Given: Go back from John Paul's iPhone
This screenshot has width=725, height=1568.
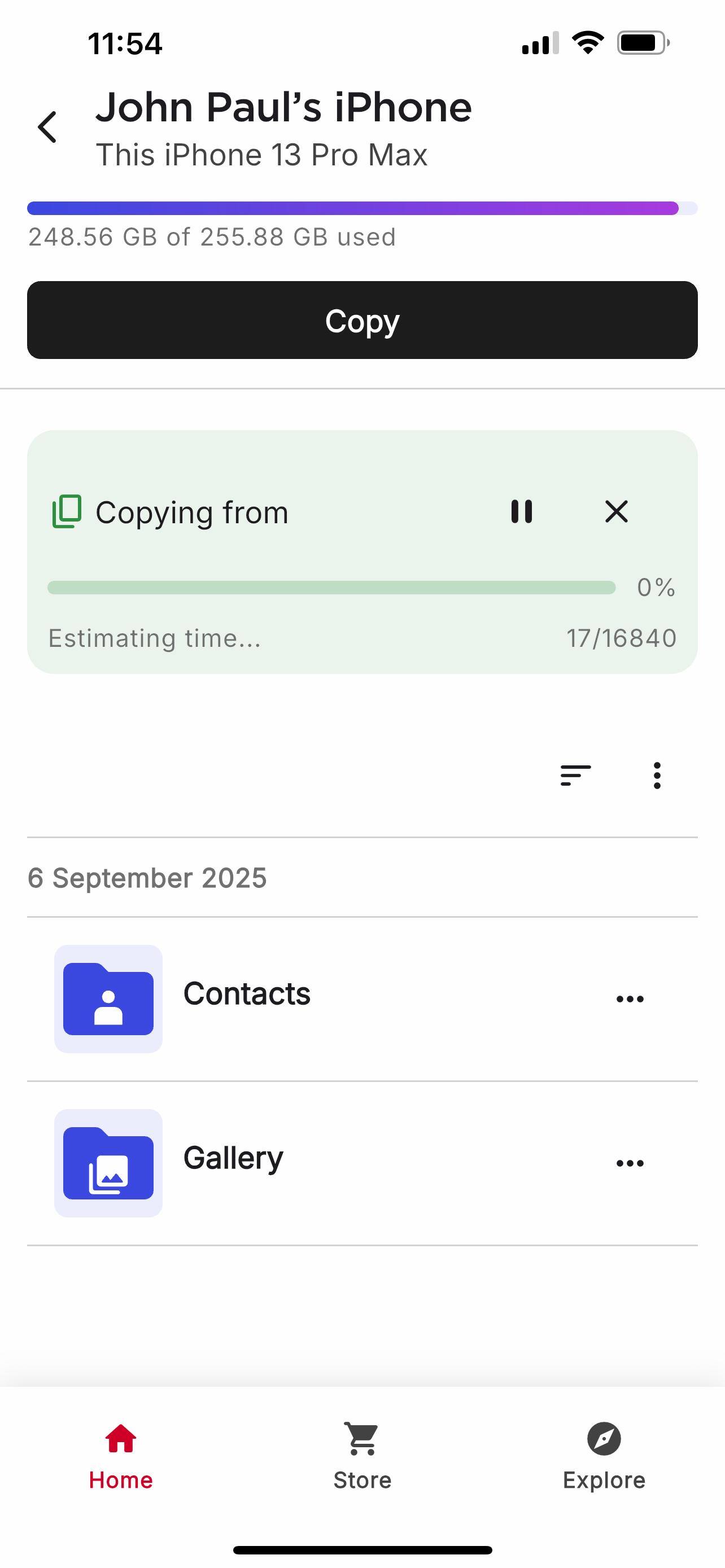Looking at the screenshot, I should [x=47, y=127].
